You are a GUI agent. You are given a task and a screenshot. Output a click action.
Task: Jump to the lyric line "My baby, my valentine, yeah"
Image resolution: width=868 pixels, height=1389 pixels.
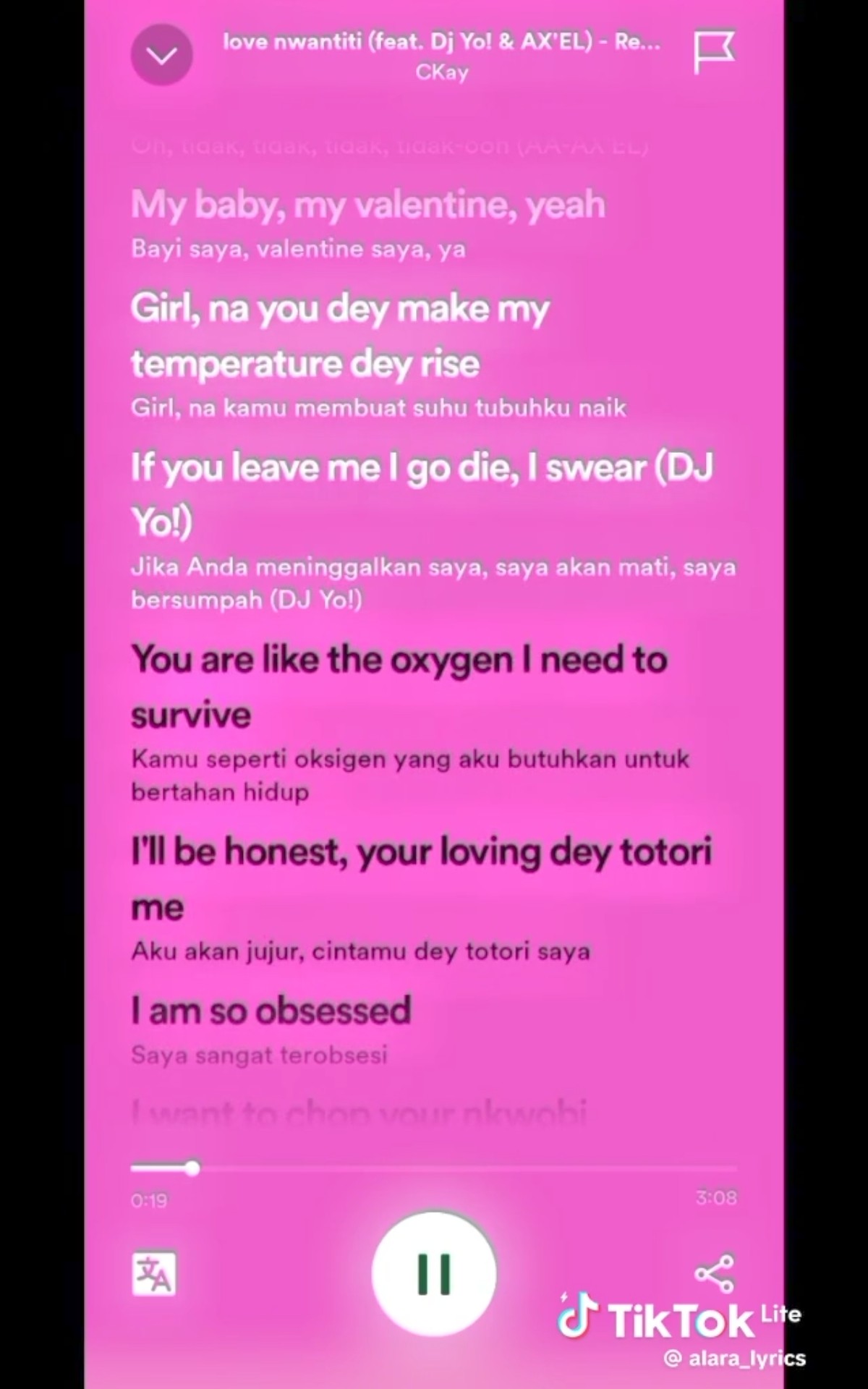[x=367, y=205]
